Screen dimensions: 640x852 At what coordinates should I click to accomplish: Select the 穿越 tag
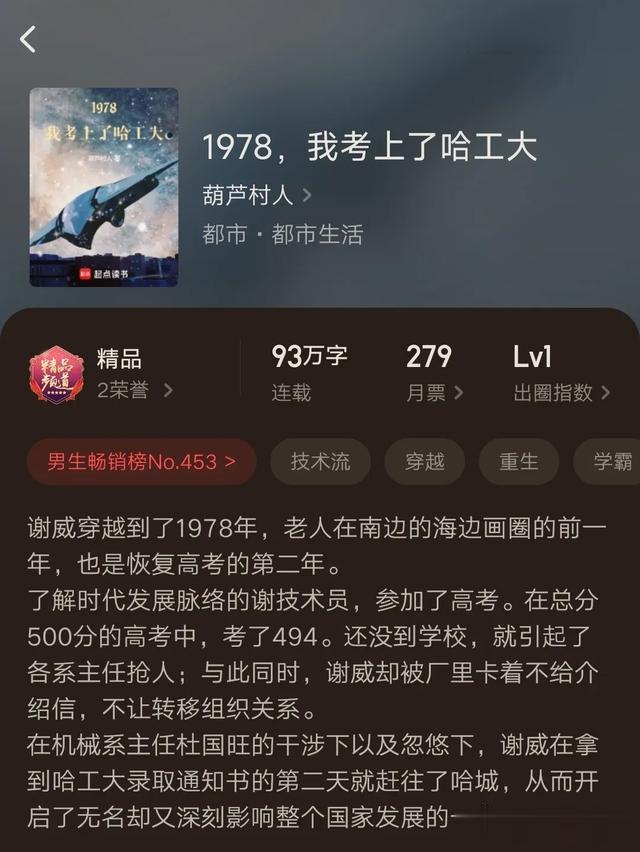[424, 462]
